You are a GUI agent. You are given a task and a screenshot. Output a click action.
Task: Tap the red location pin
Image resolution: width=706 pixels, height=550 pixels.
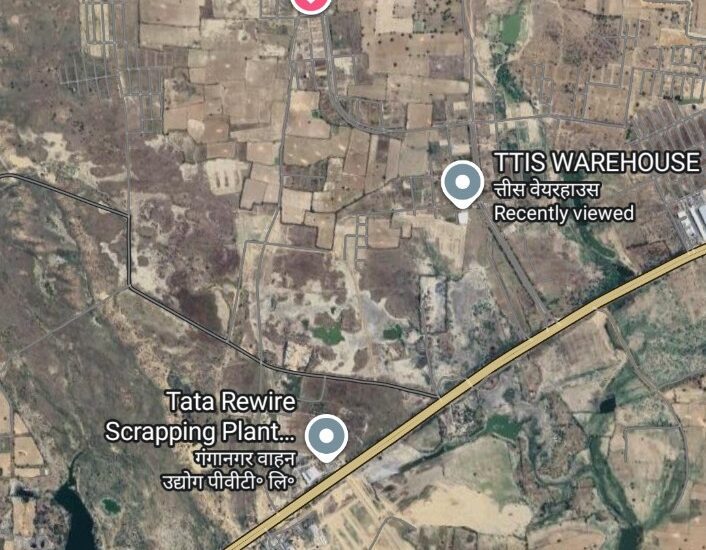click(x=311, y=4)
